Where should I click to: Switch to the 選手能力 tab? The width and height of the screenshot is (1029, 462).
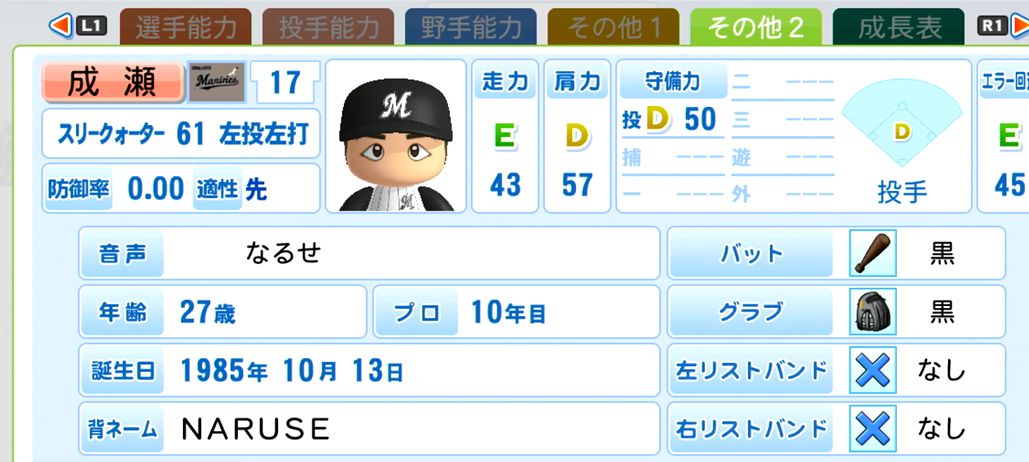[x=186, y=27]
